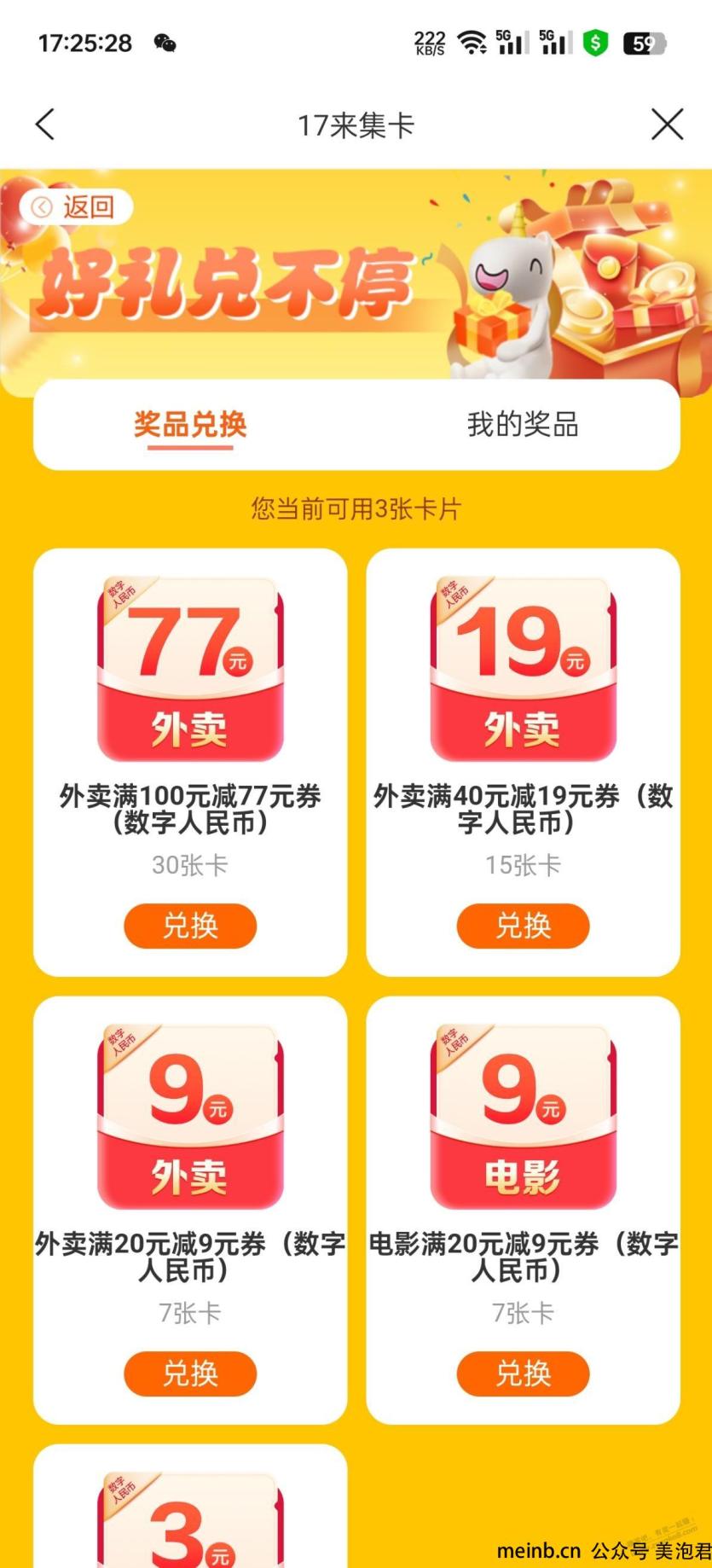The height and width of the screenshot is (1568, 712).
Task: Open the 3元 coupon card
Action: [190, 1519]
